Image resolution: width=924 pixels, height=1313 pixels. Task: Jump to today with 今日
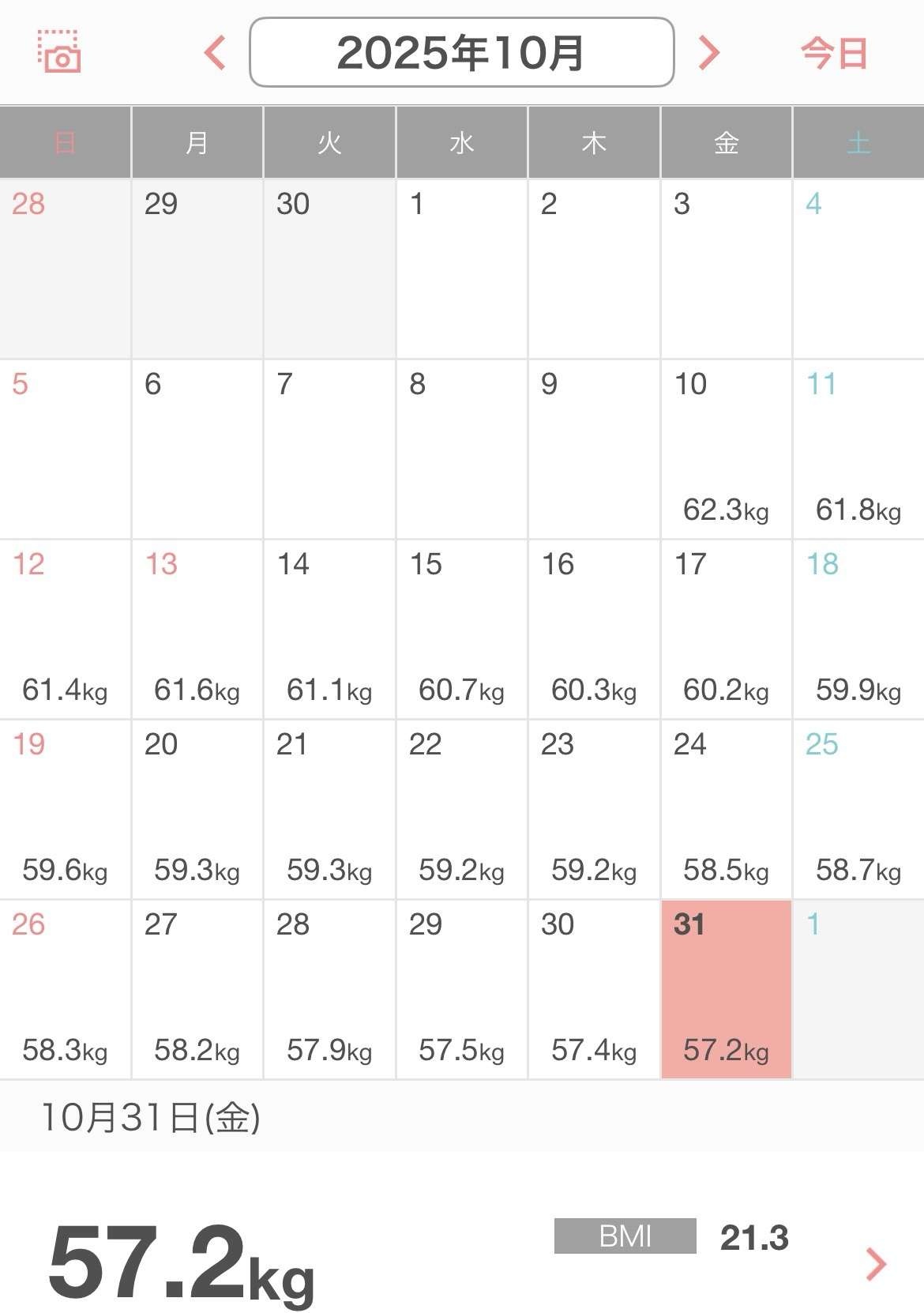pos(833,54)
